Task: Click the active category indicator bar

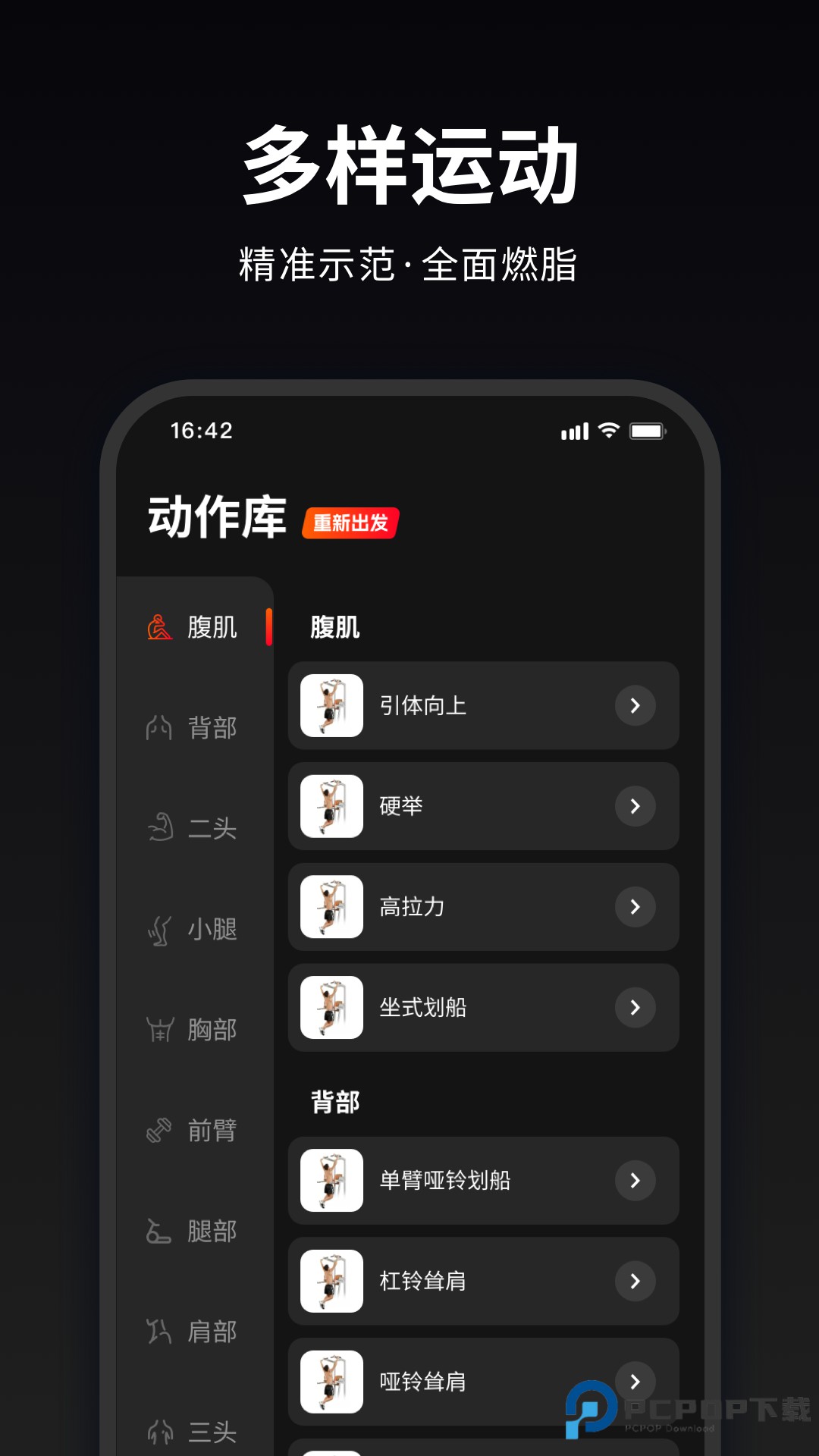Action: pyautogui.click(x=269, y=628)
